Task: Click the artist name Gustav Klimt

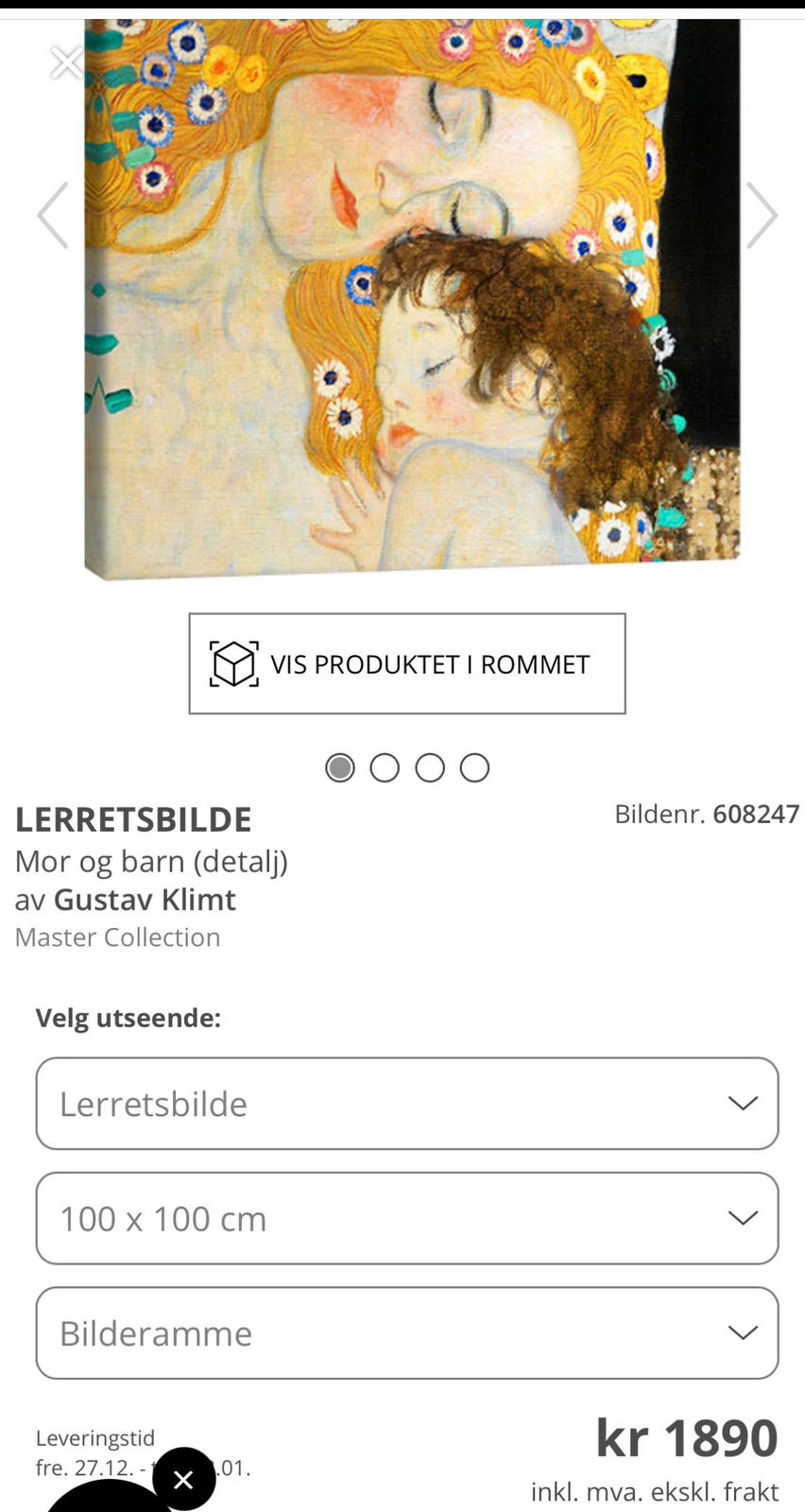Action: click(145, 900)
